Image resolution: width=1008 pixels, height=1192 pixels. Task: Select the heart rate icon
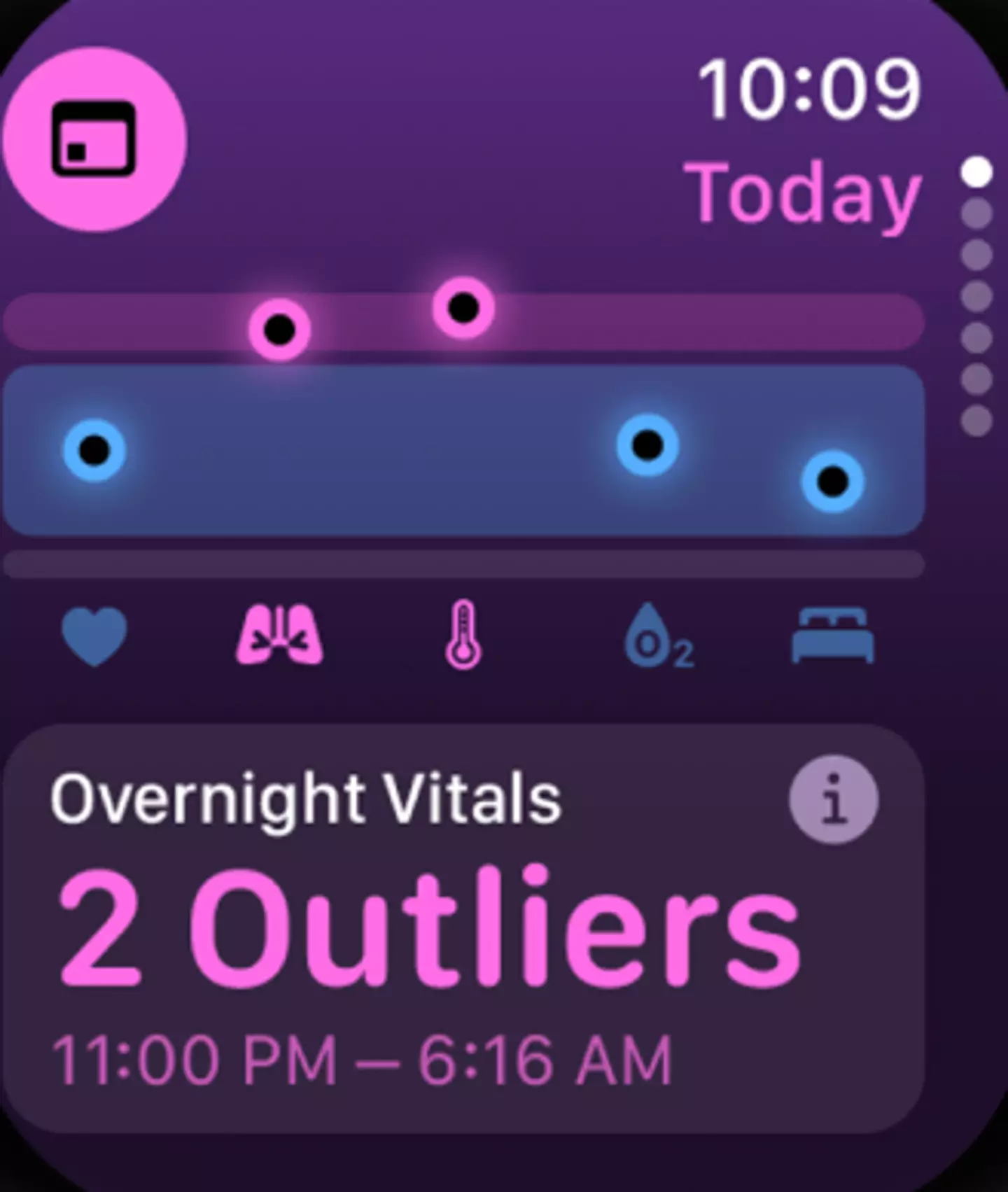(x=94, y=636)
